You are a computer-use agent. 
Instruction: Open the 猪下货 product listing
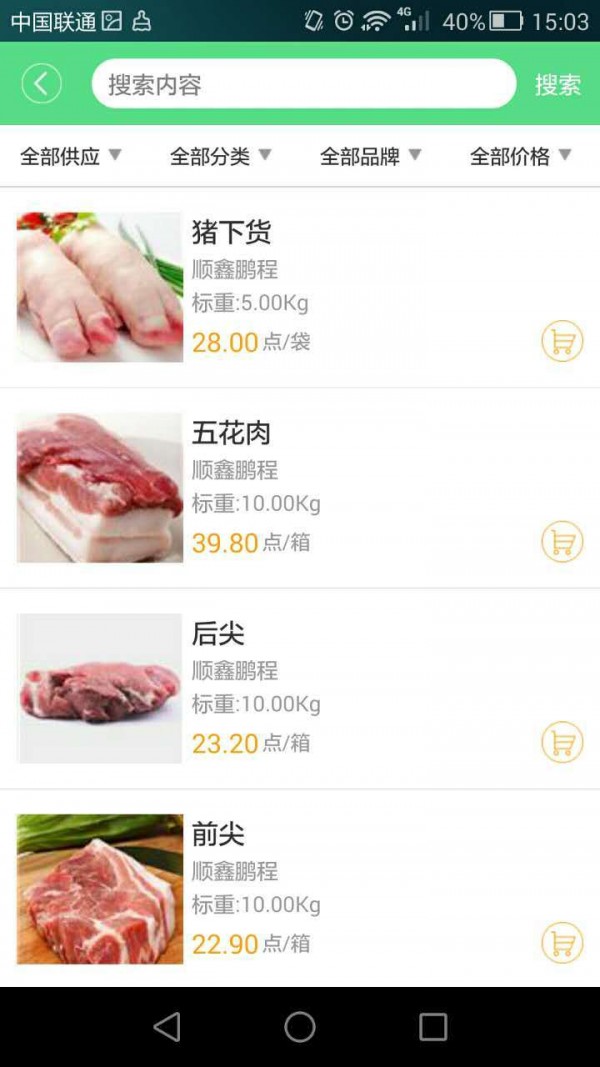coord(231,233)
